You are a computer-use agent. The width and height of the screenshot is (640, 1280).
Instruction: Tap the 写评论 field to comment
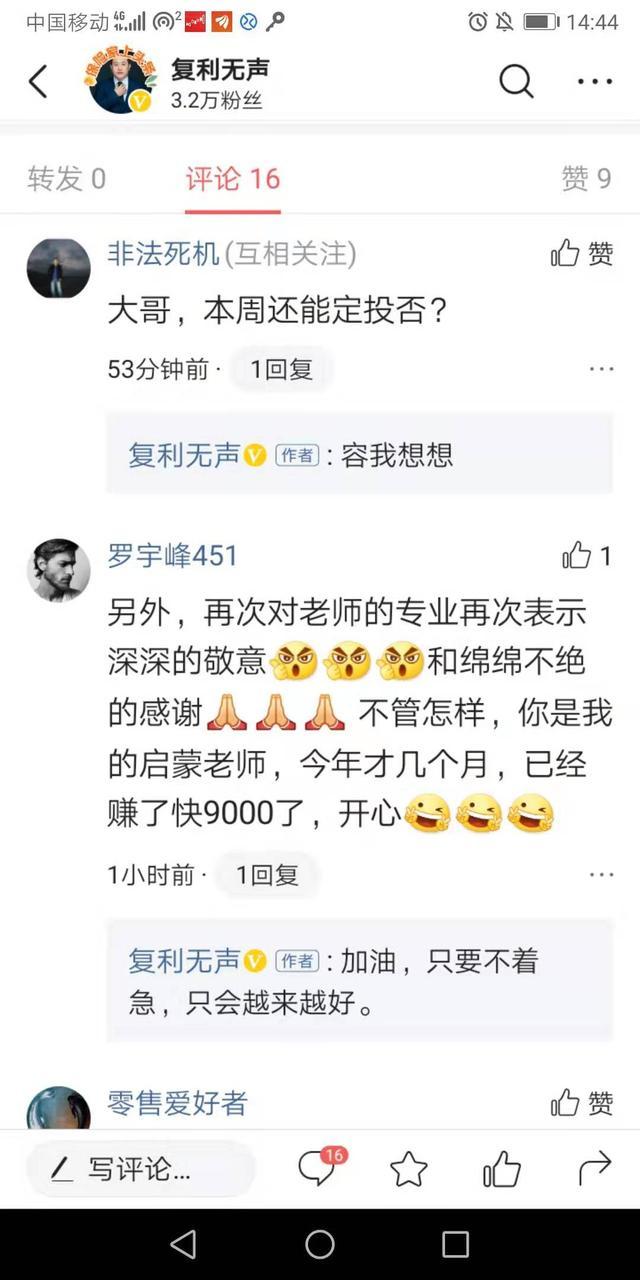coord(140,1169)
